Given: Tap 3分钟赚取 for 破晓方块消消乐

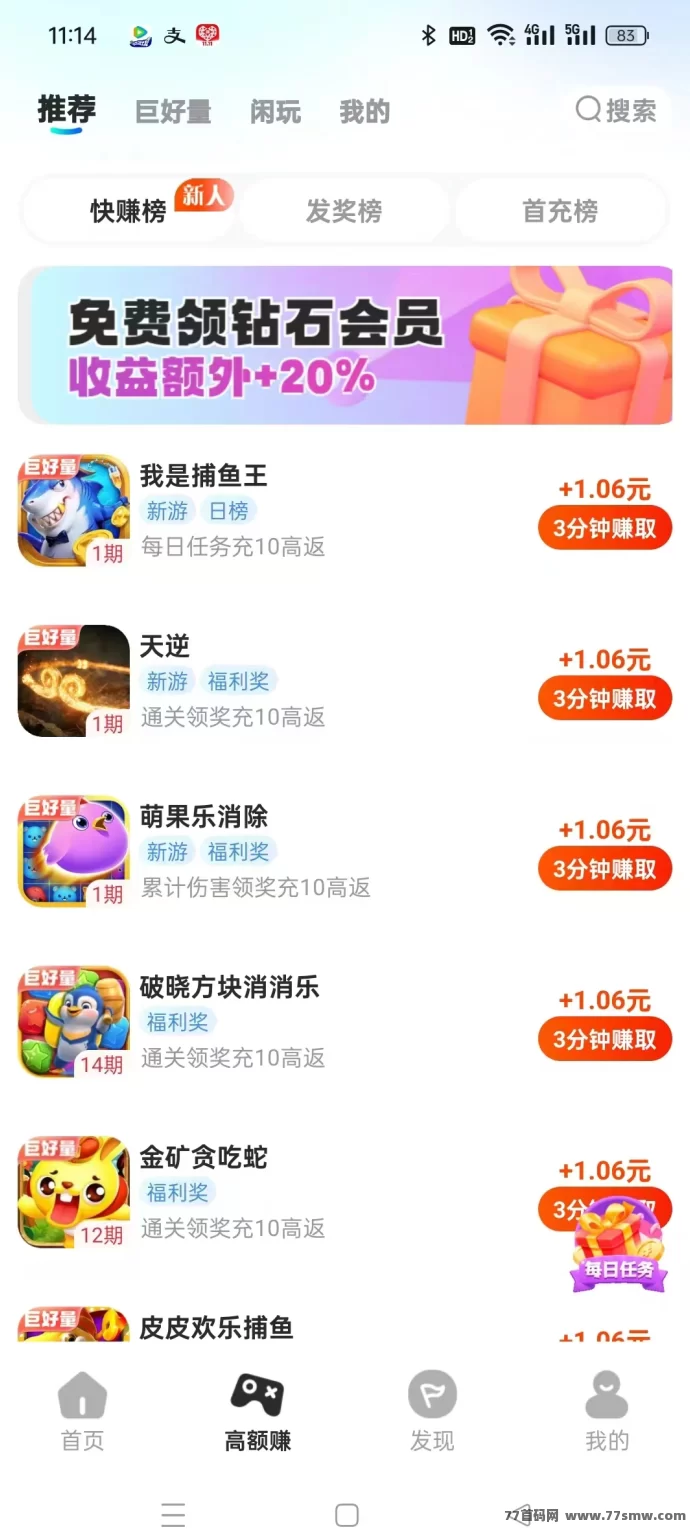Looking at the screenshot, I should point(604,1039).
